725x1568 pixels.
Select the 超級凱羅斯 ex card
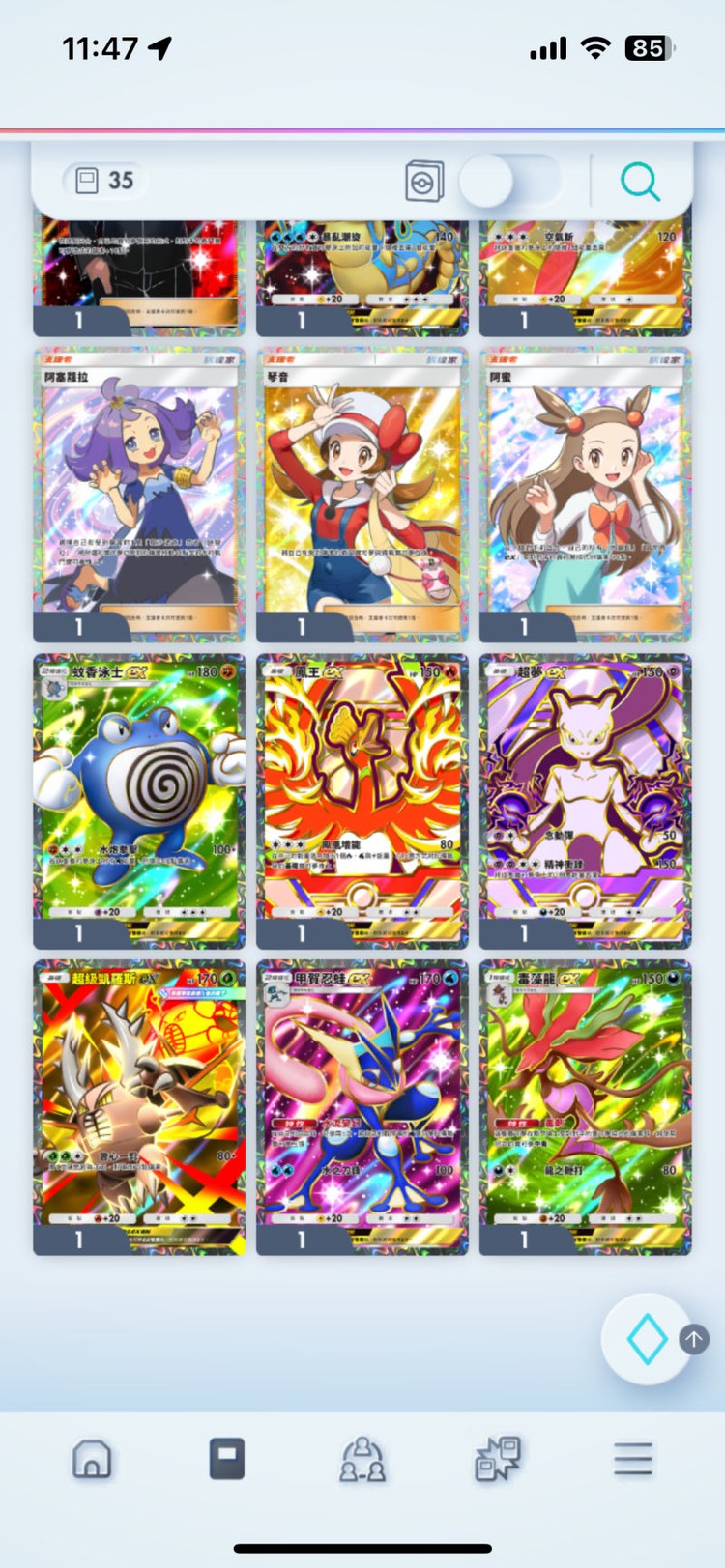point(139,1104)
